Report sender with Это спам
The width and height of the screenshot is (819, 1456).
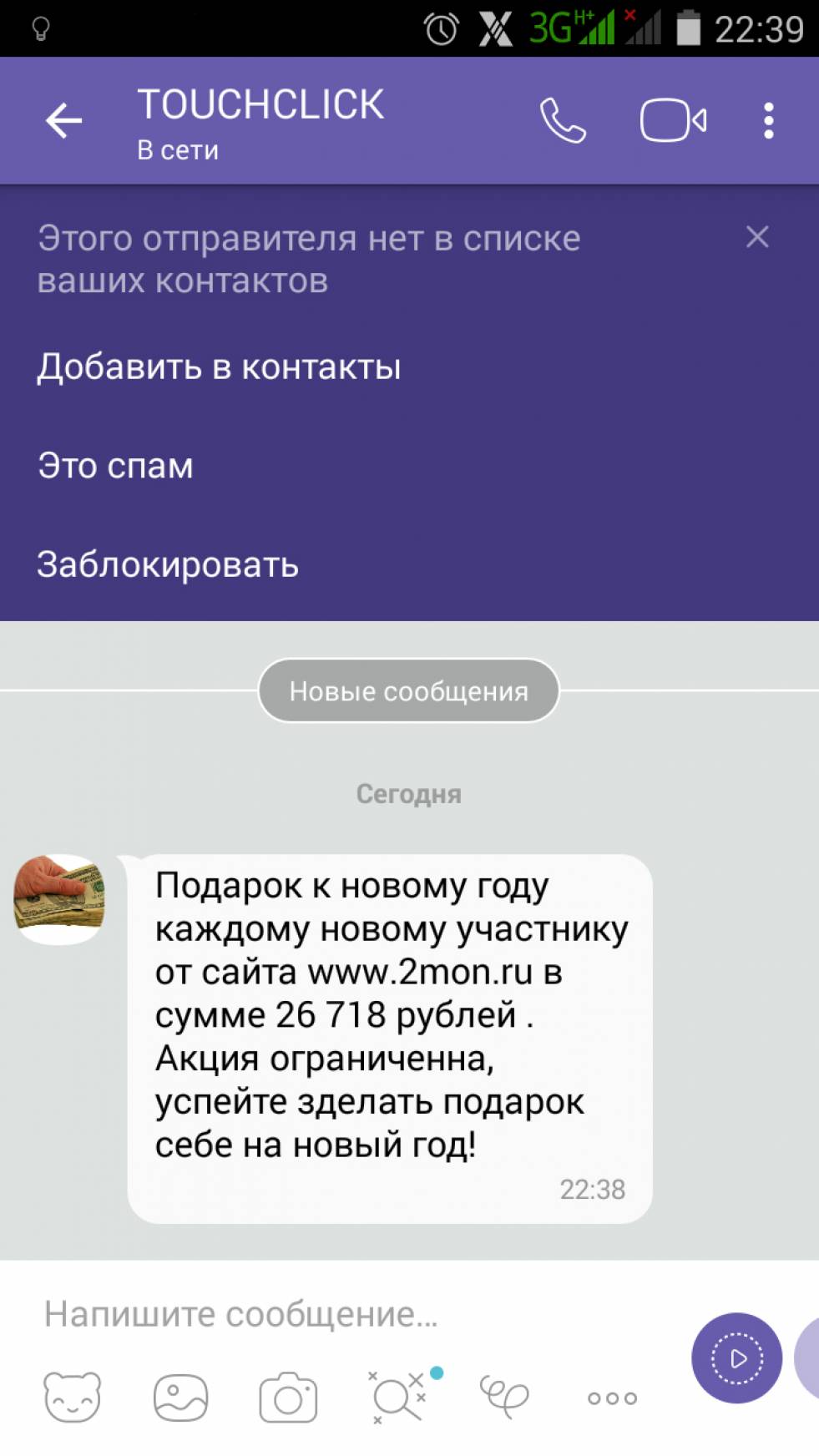[115, 466]
